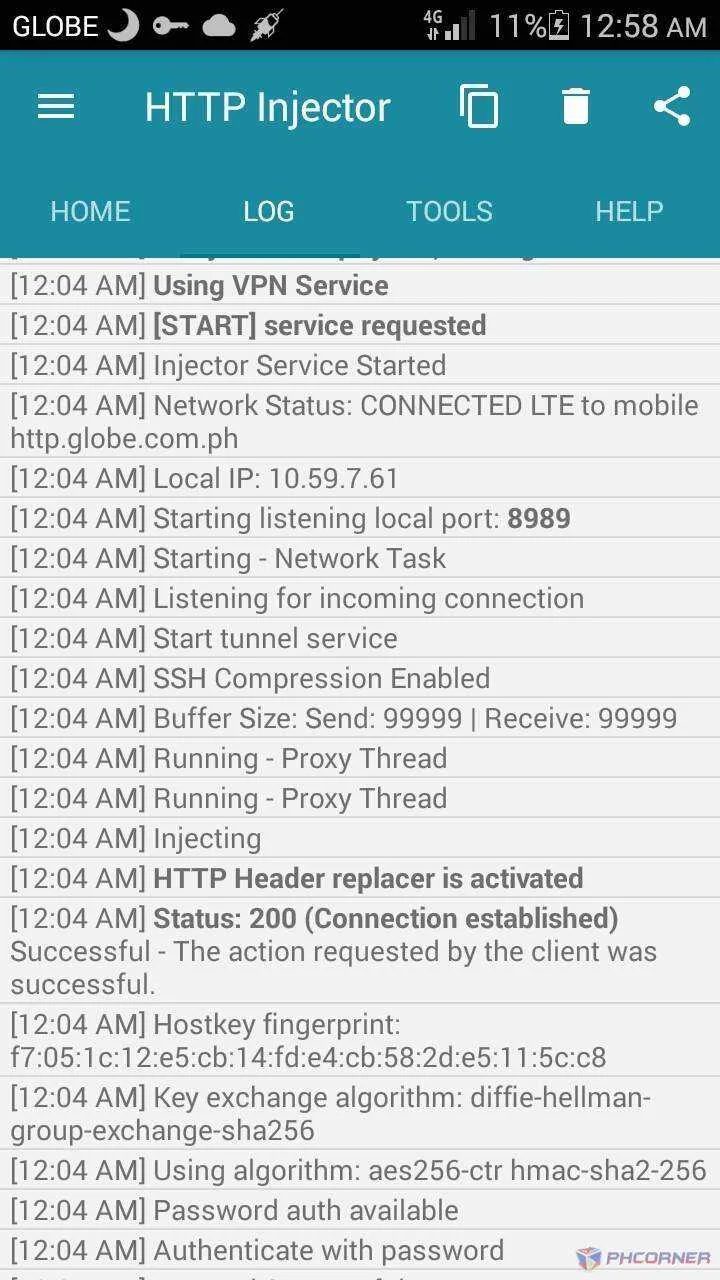Copy the log using the copy icon
This screenshot has width=720, height=1280.
(x=479, y=106)
